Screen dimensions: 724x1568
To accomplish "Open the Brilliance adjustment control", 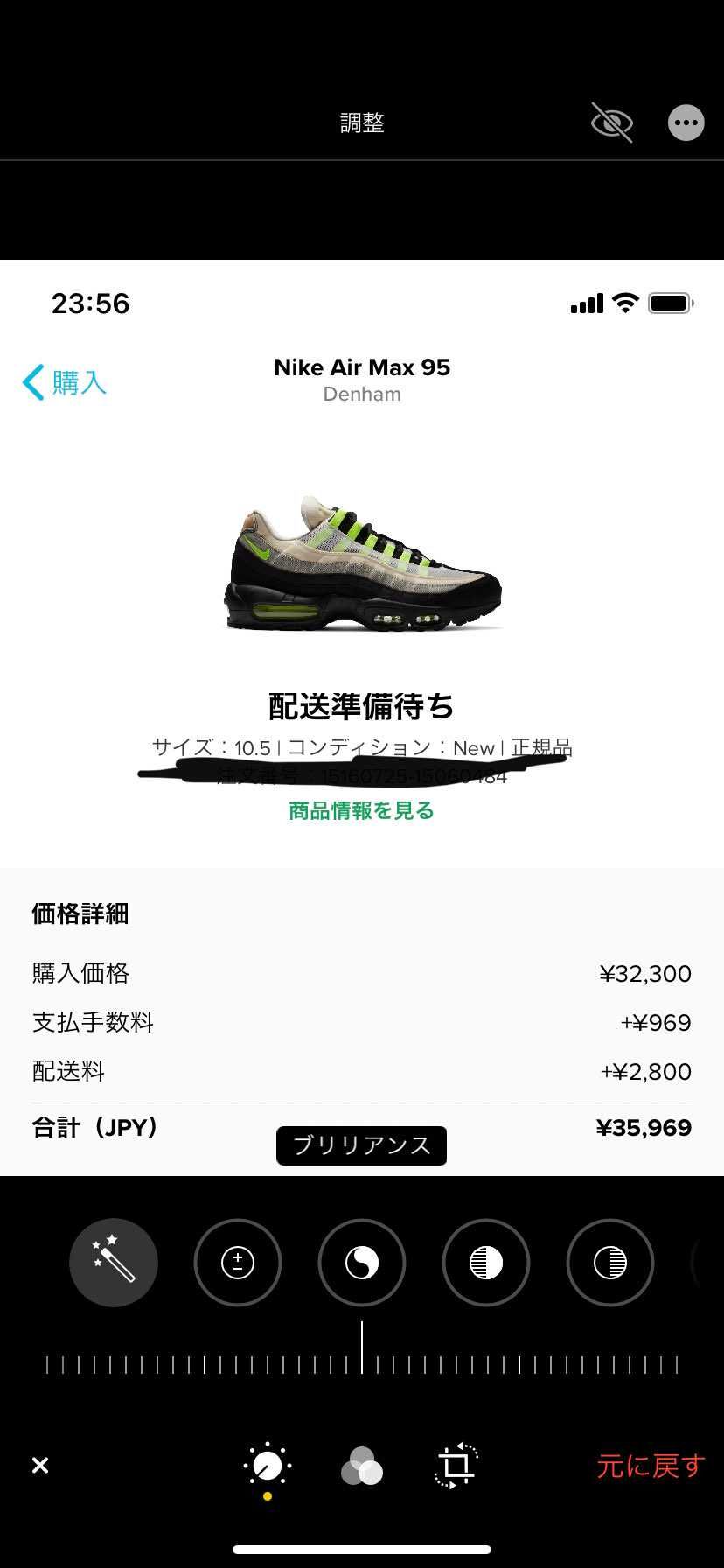I will [361, 1263].
